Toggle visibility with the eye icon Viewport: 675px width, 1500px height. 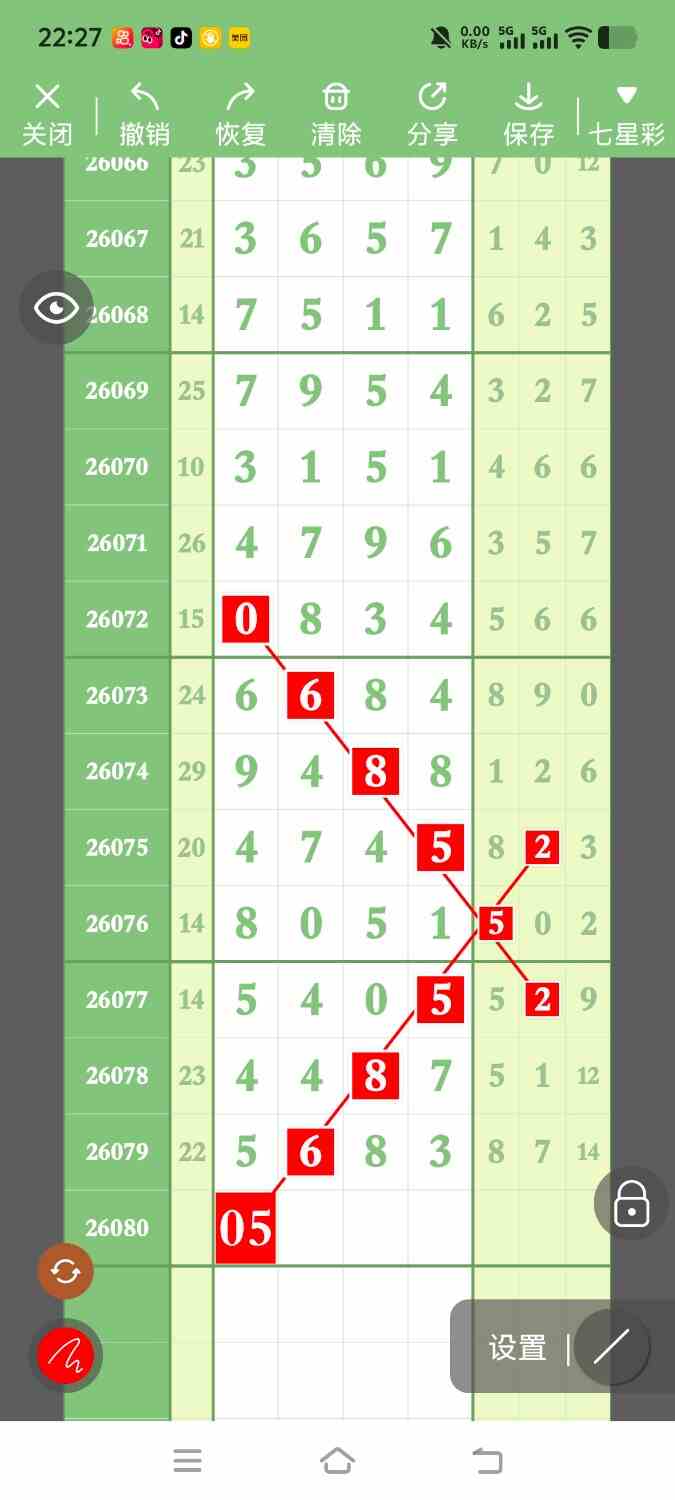56,308
